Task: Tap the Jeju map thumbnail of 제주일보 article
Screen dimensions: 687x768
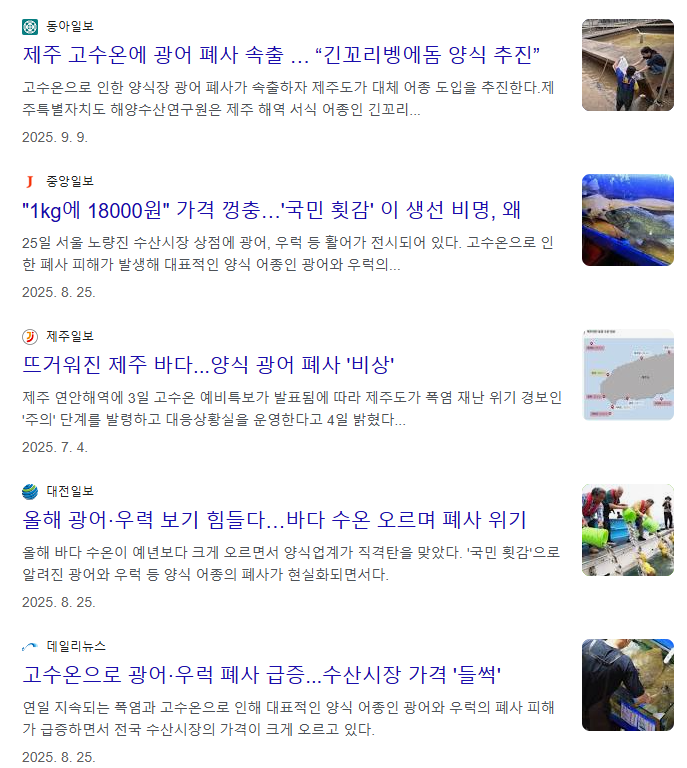Action: [627, 375]
